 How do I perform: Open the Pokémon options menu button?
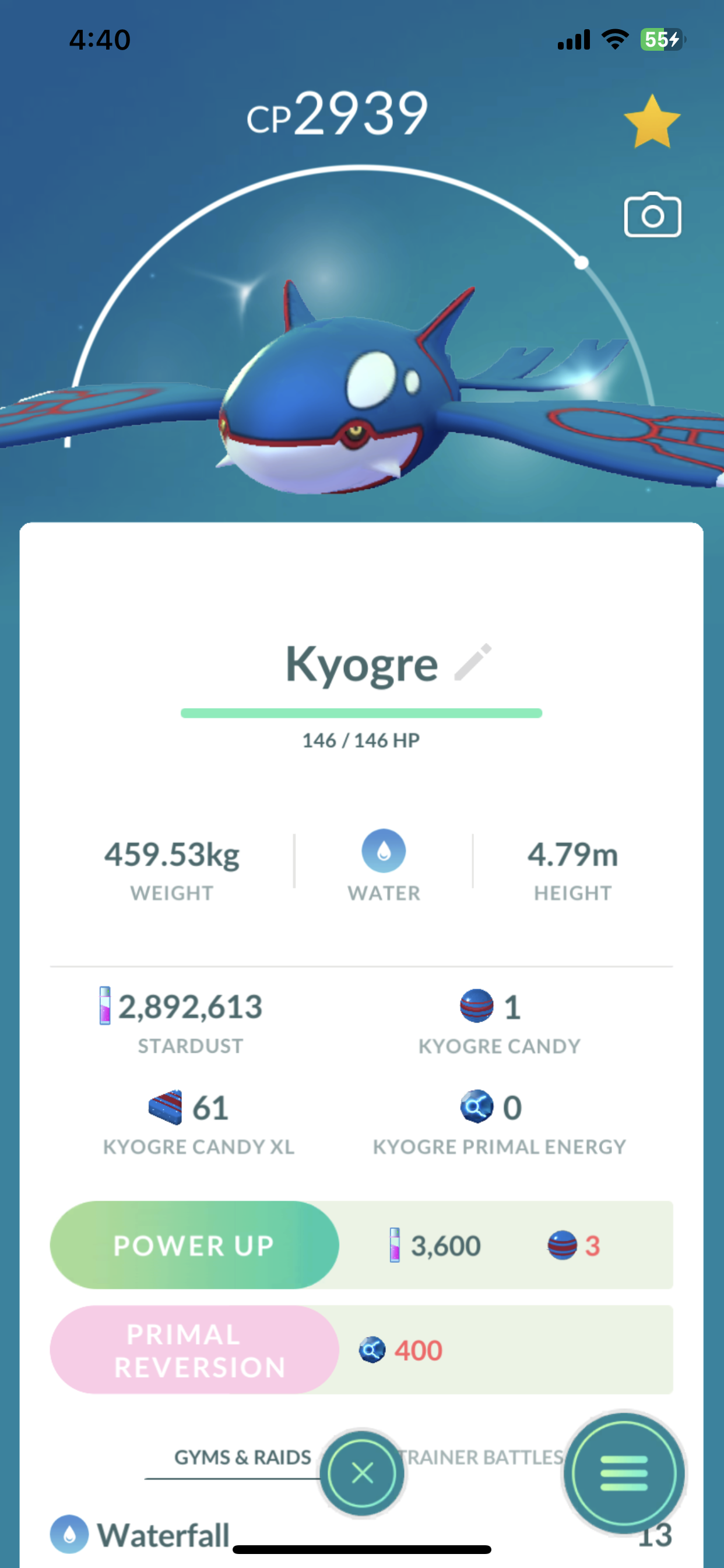click(x=624, y=1473)
